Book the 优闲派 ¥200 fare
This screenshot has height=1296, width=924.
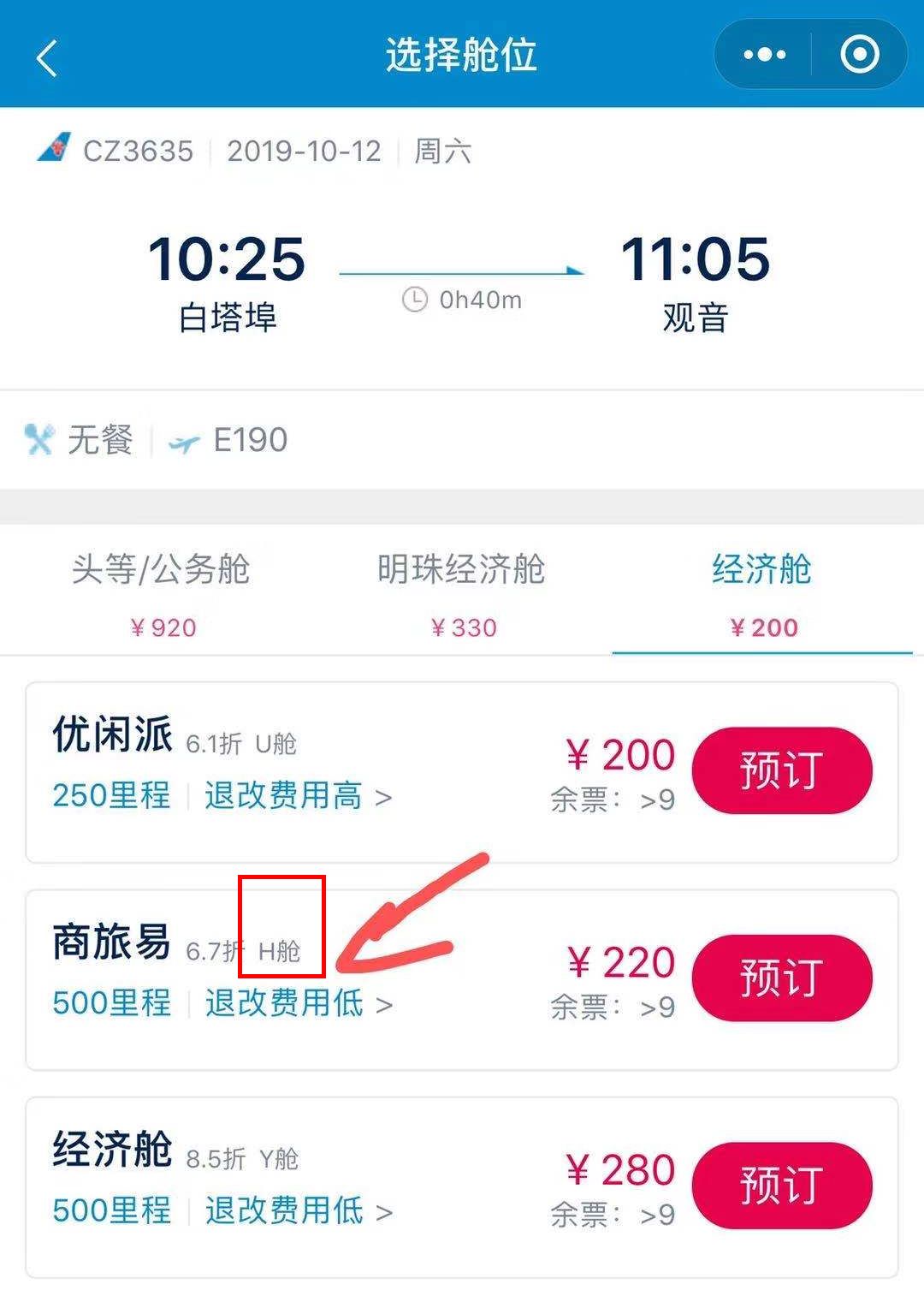[781, 770]
